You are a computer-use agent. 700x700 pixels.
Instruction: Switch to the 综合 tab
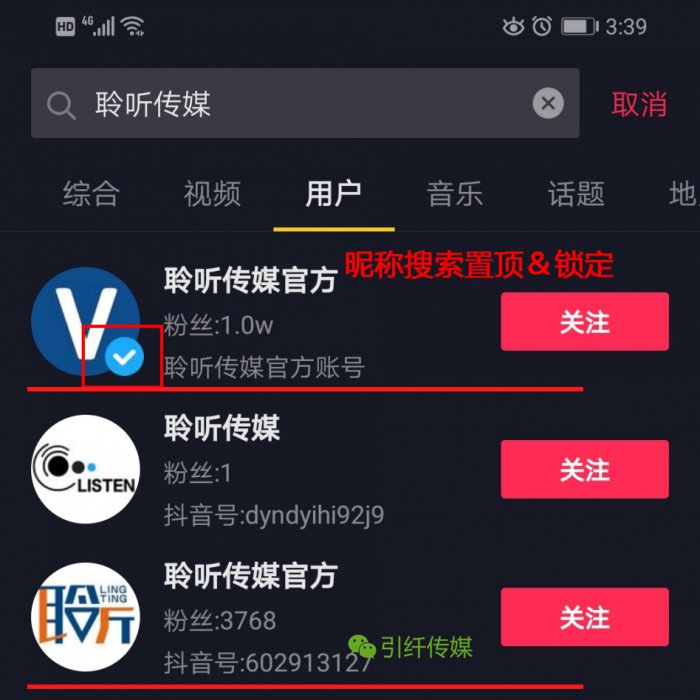91,194
